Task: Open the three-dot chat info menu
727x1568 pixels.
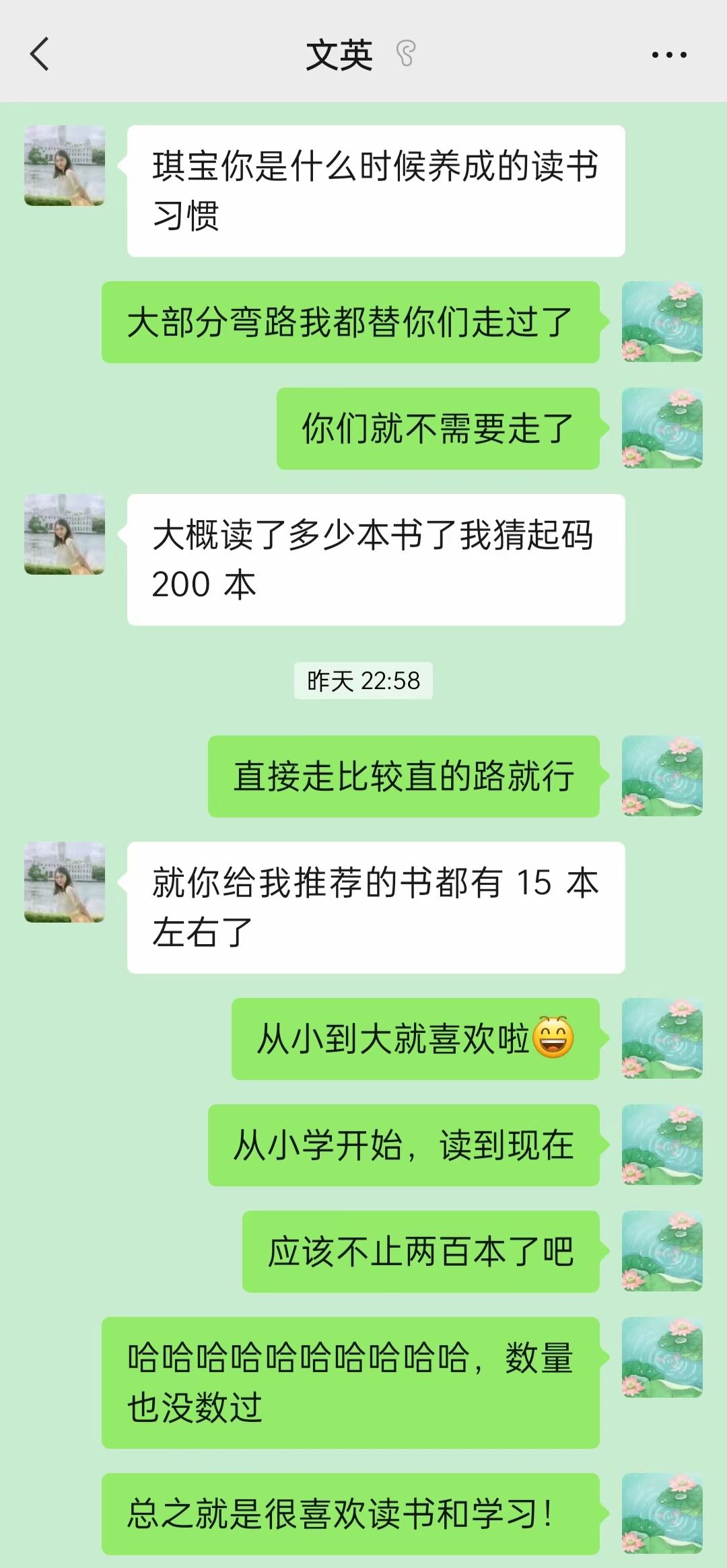Action: (x=669, y=55)
